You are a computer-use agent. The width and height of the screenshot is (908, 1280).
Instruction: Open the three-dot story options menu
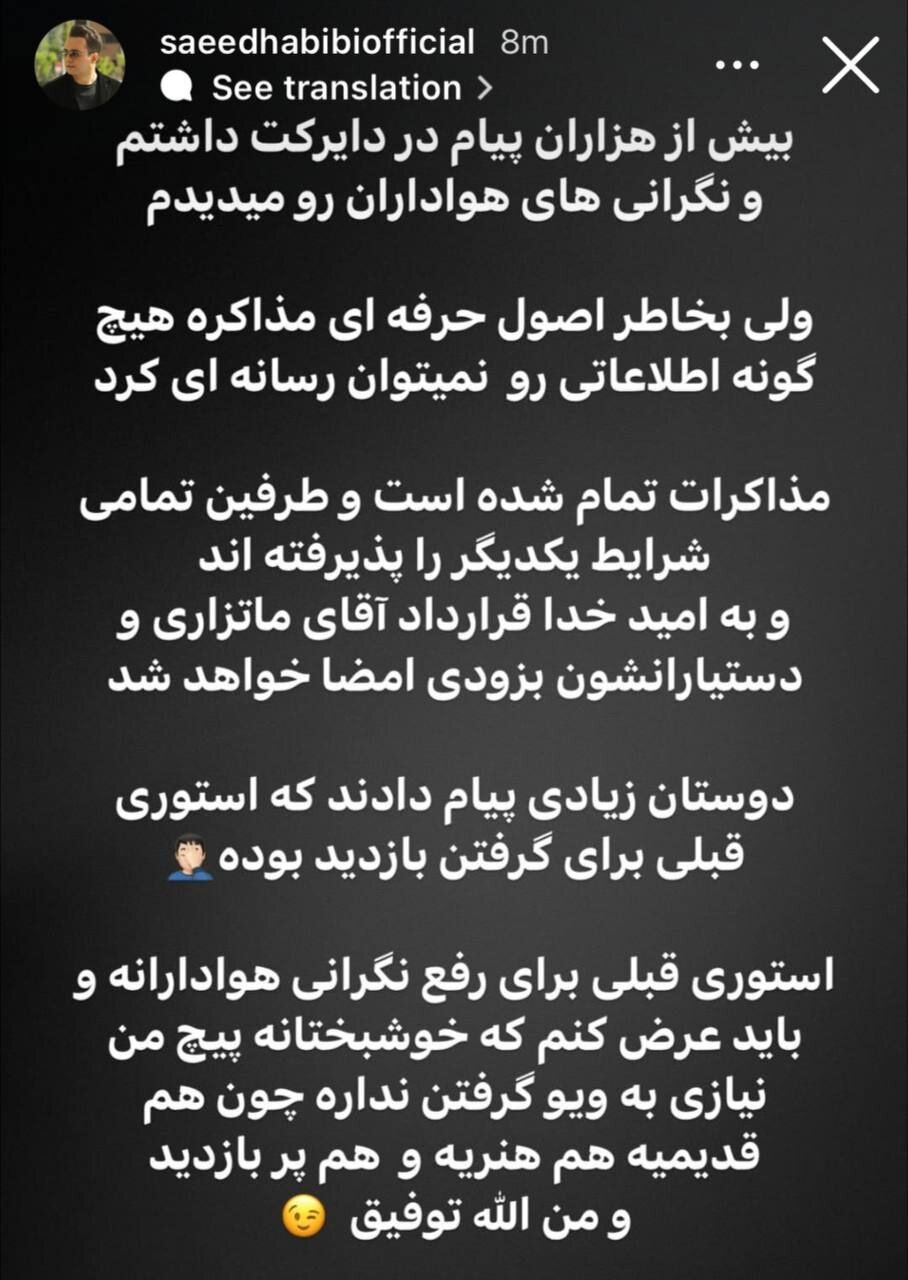click(x=741, y=66)
